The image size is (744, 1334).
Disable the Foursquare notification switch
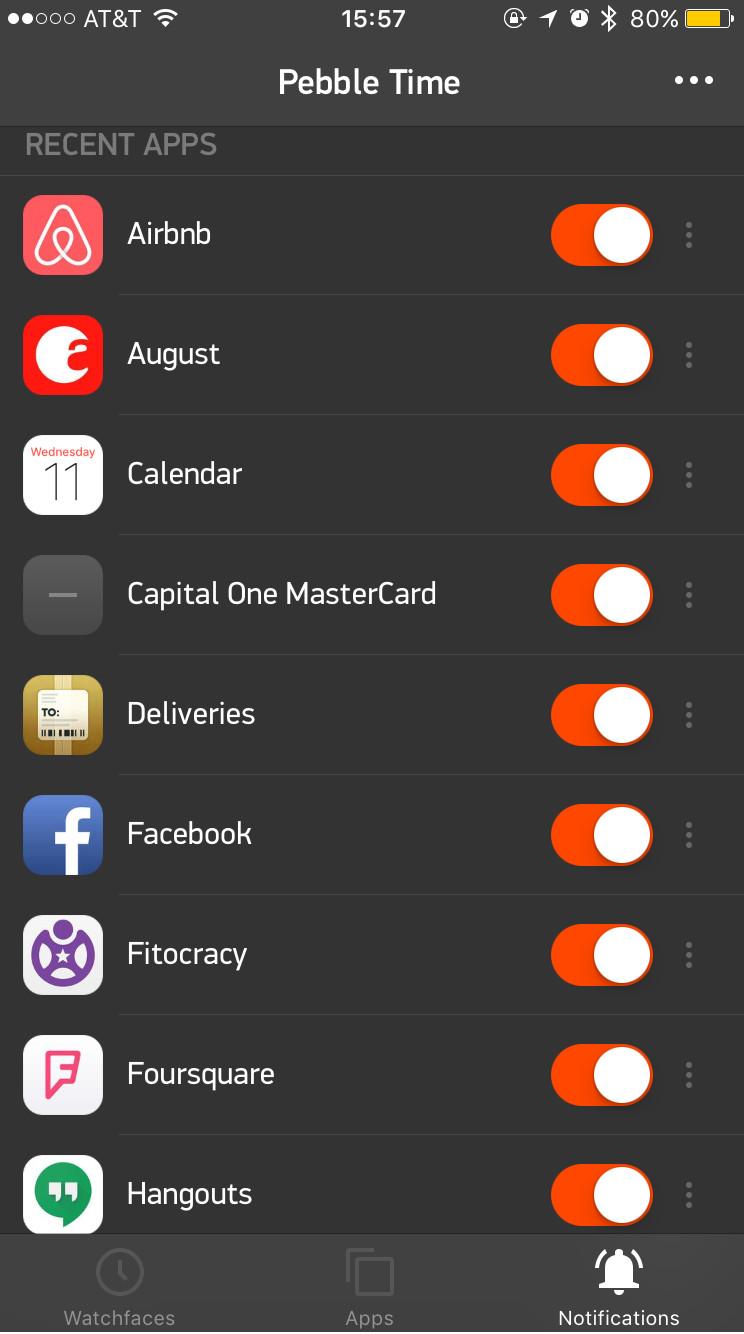tap(601, 1075)
